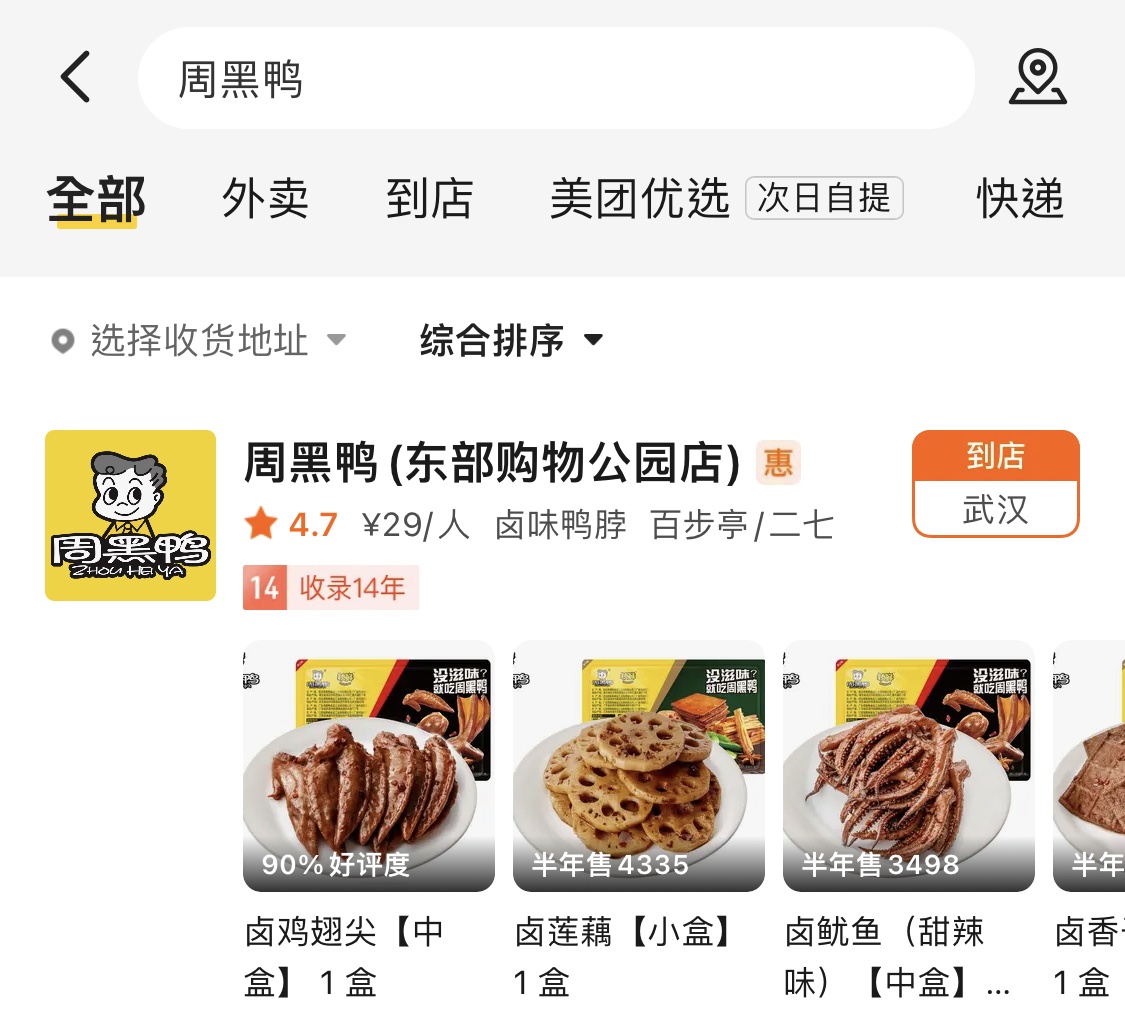Switch to the 全部 tab

(96, 199)
